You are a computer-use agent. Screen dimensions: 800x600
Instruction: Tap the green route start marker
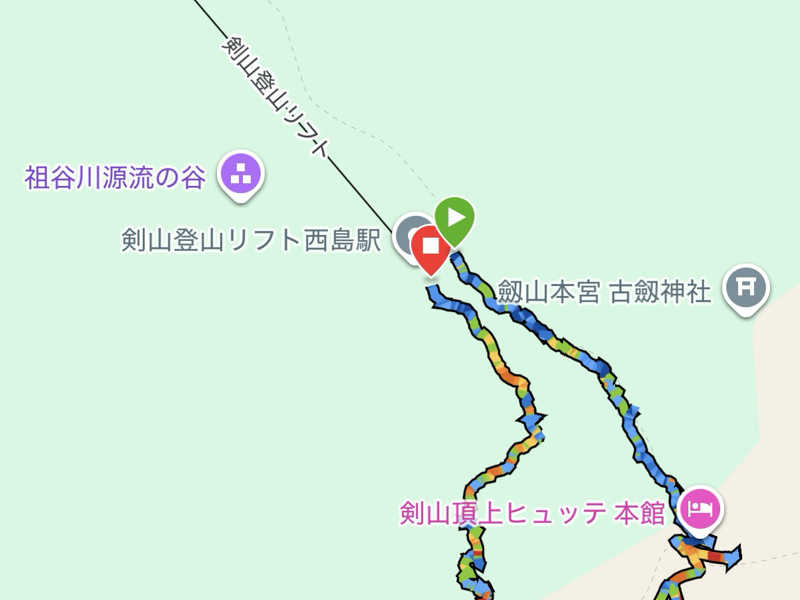coord(455,217)
